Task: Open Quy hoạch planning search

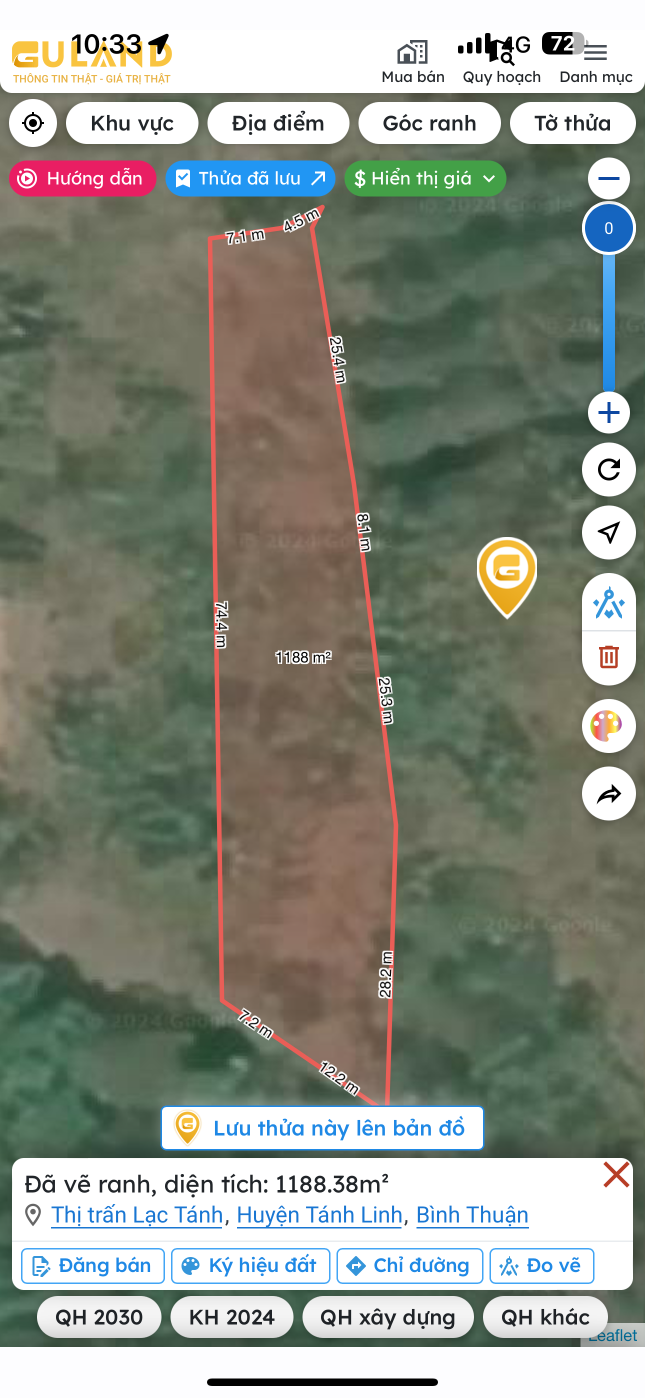Action: click(501, 62)
